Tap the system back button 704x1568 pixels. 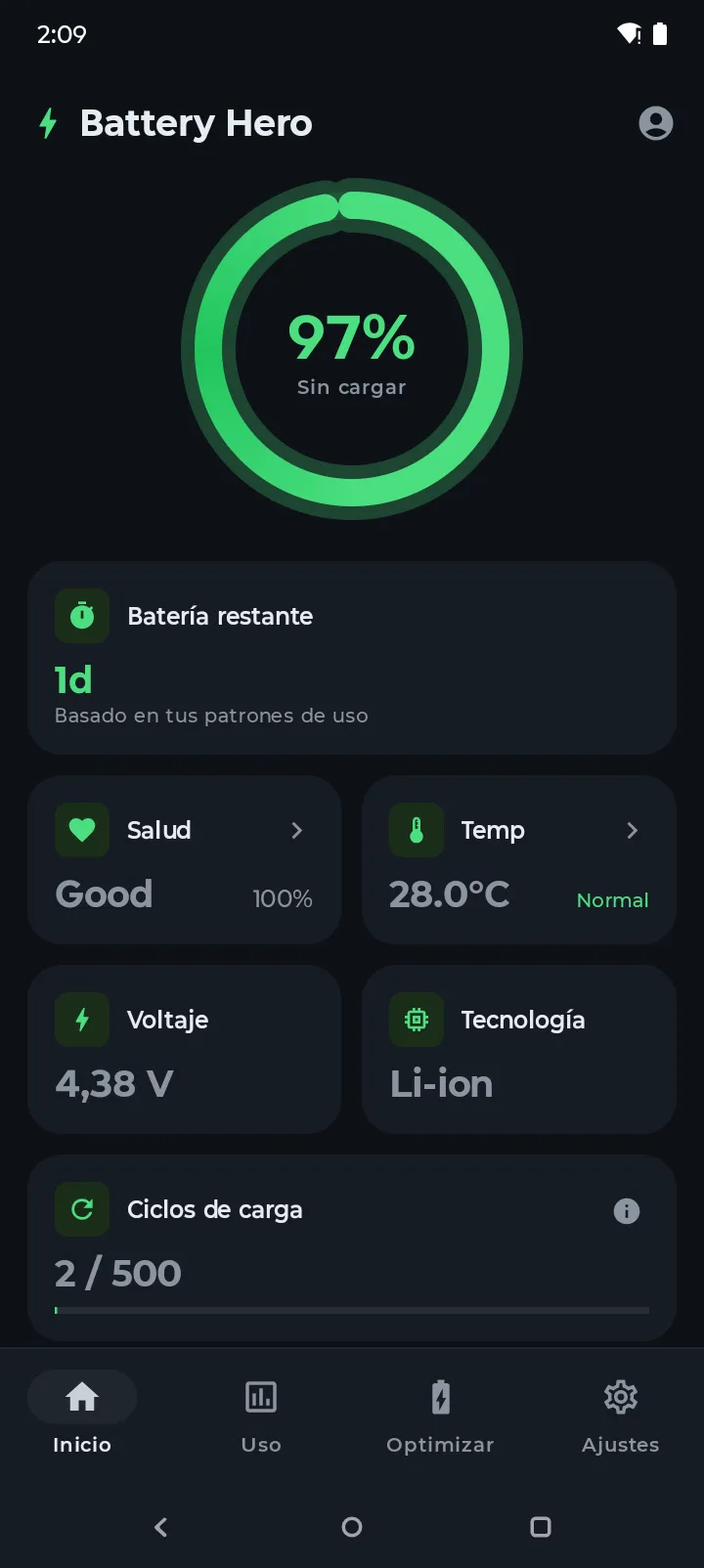pyautogui.click(x=161, y=1527)
